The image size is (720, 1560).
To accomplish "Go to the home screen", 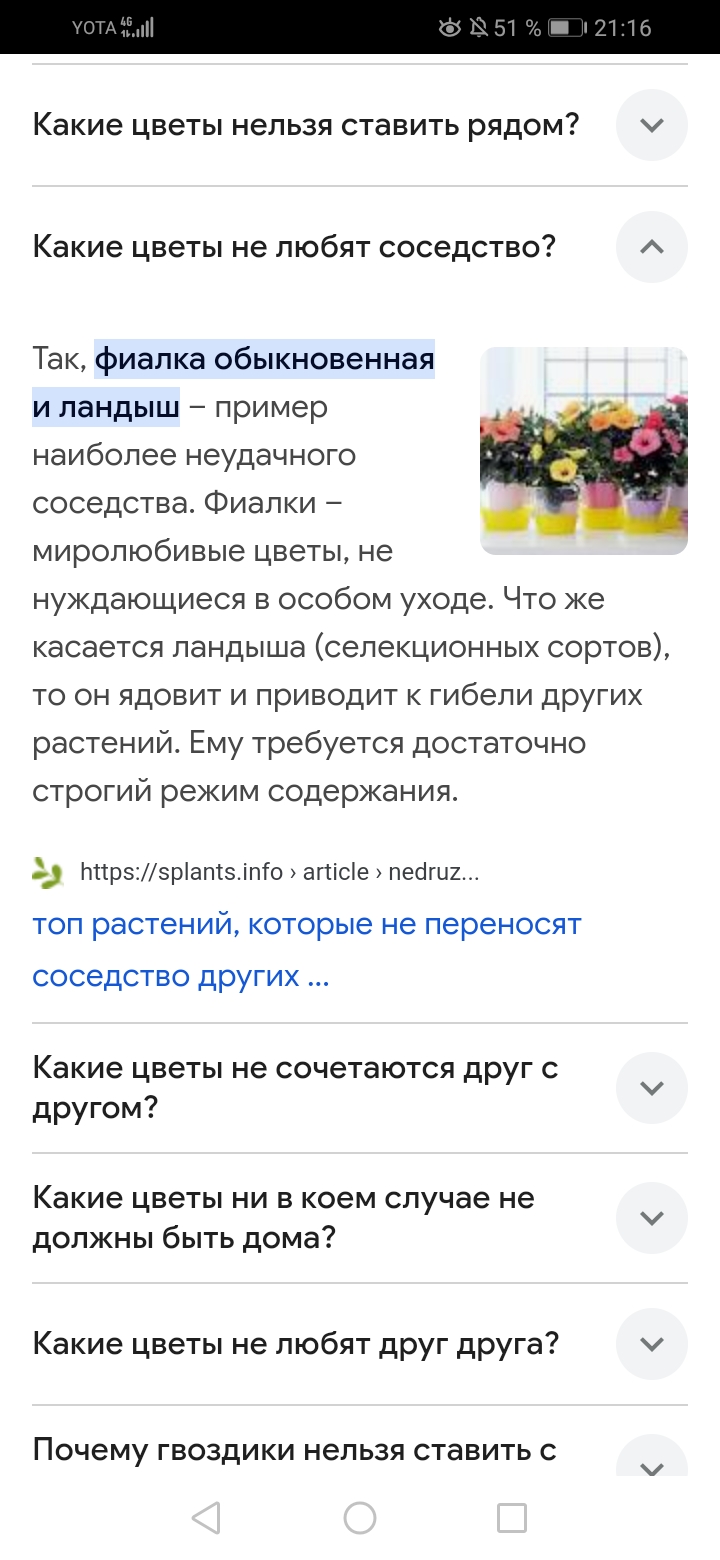I will pyautogui.click(x=360, y=1518).
